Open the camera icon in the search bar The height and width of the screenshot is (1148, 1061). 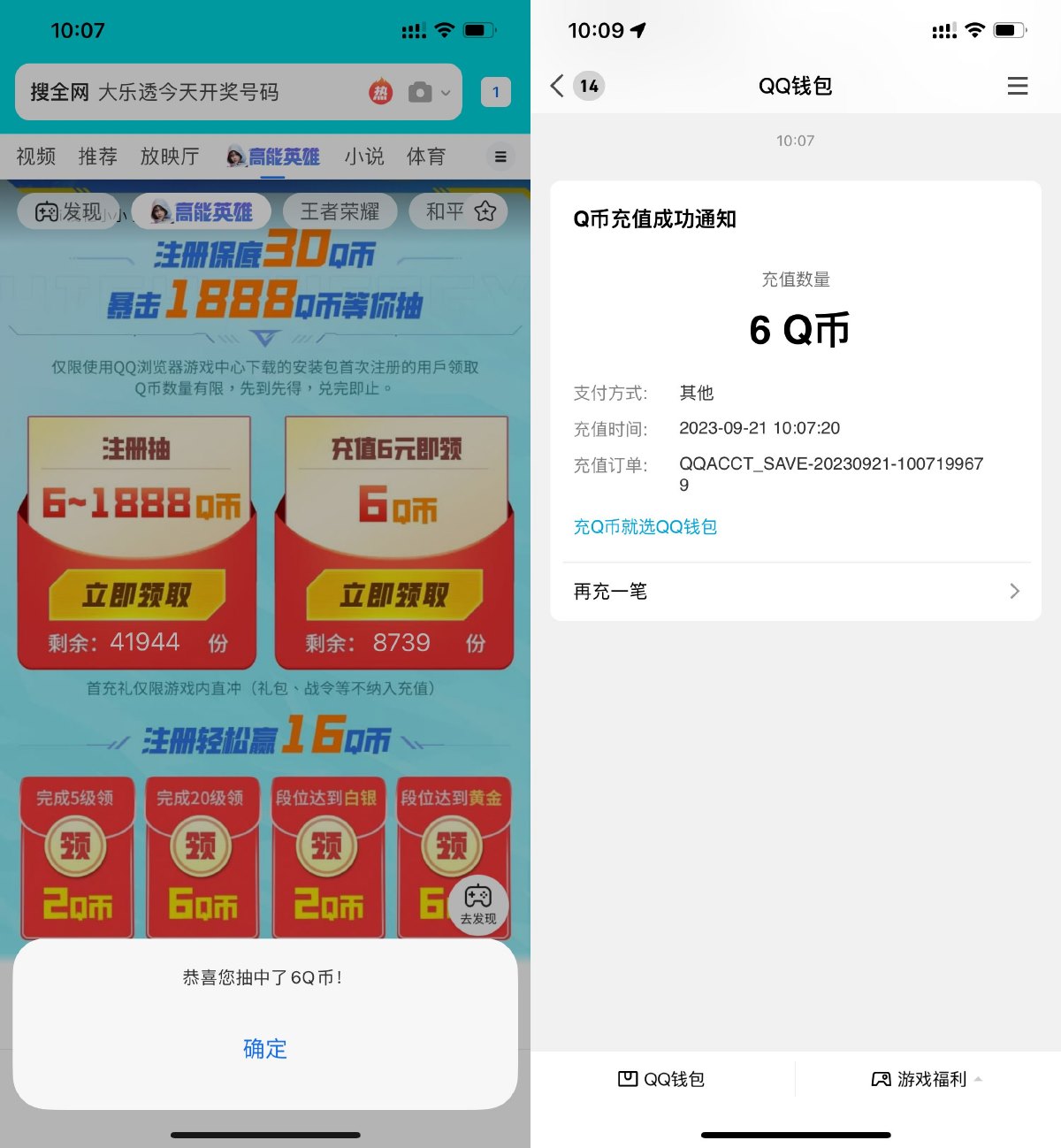click(421, 92)
